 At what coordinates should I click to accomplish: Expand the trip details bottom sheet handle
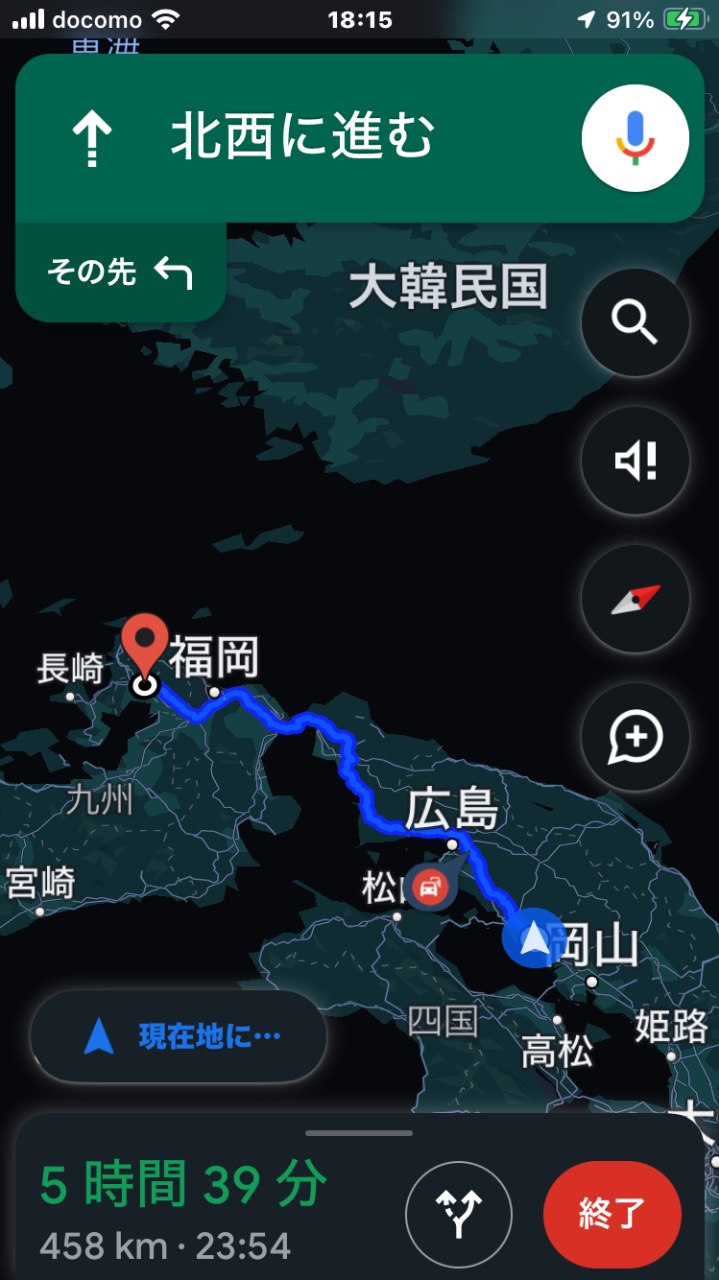[x=359, y=1133]
